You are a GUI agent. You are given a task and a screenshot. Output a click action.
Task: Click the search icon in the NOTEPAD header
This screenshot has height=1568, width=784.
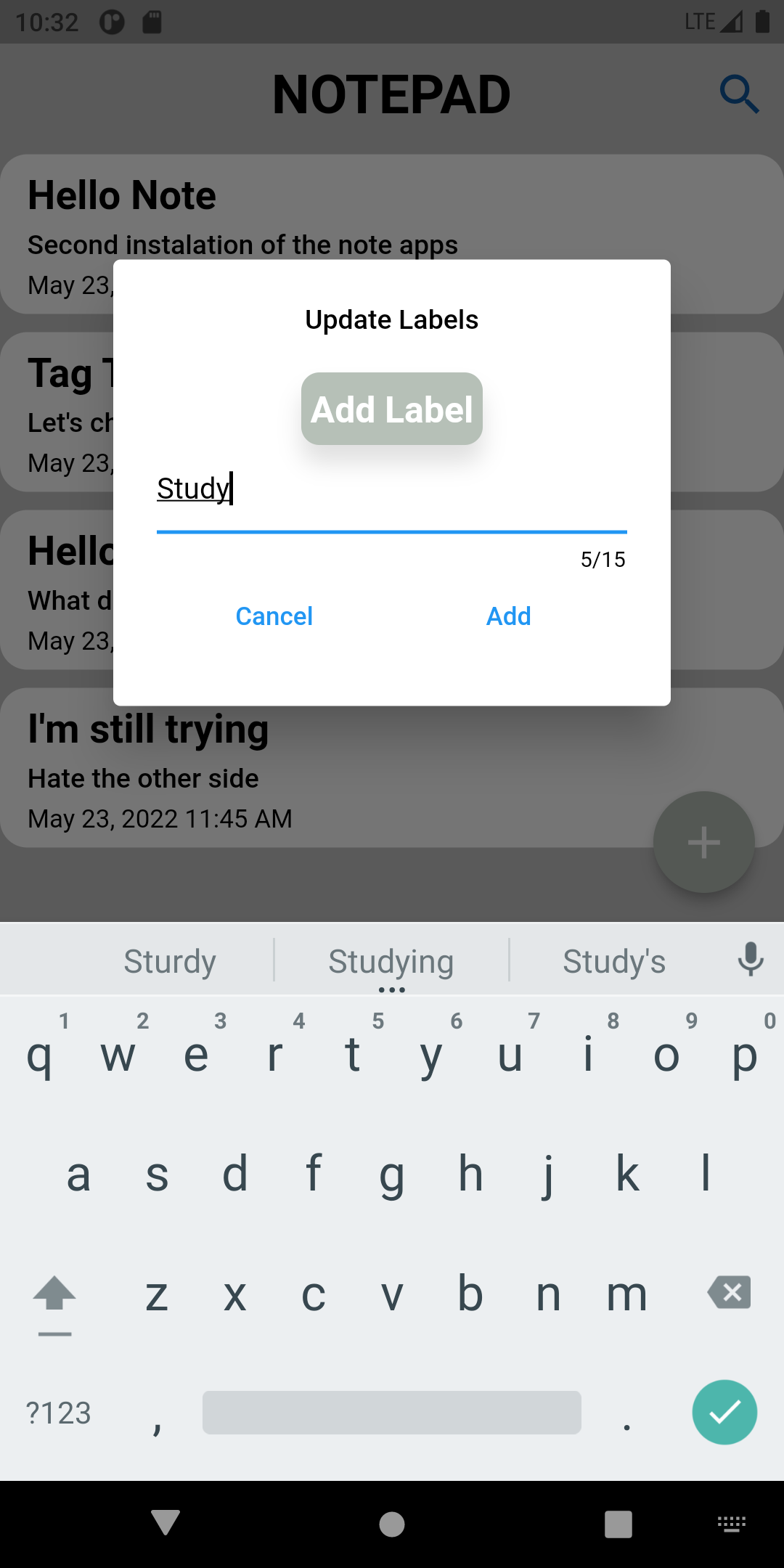click(738, 93)
